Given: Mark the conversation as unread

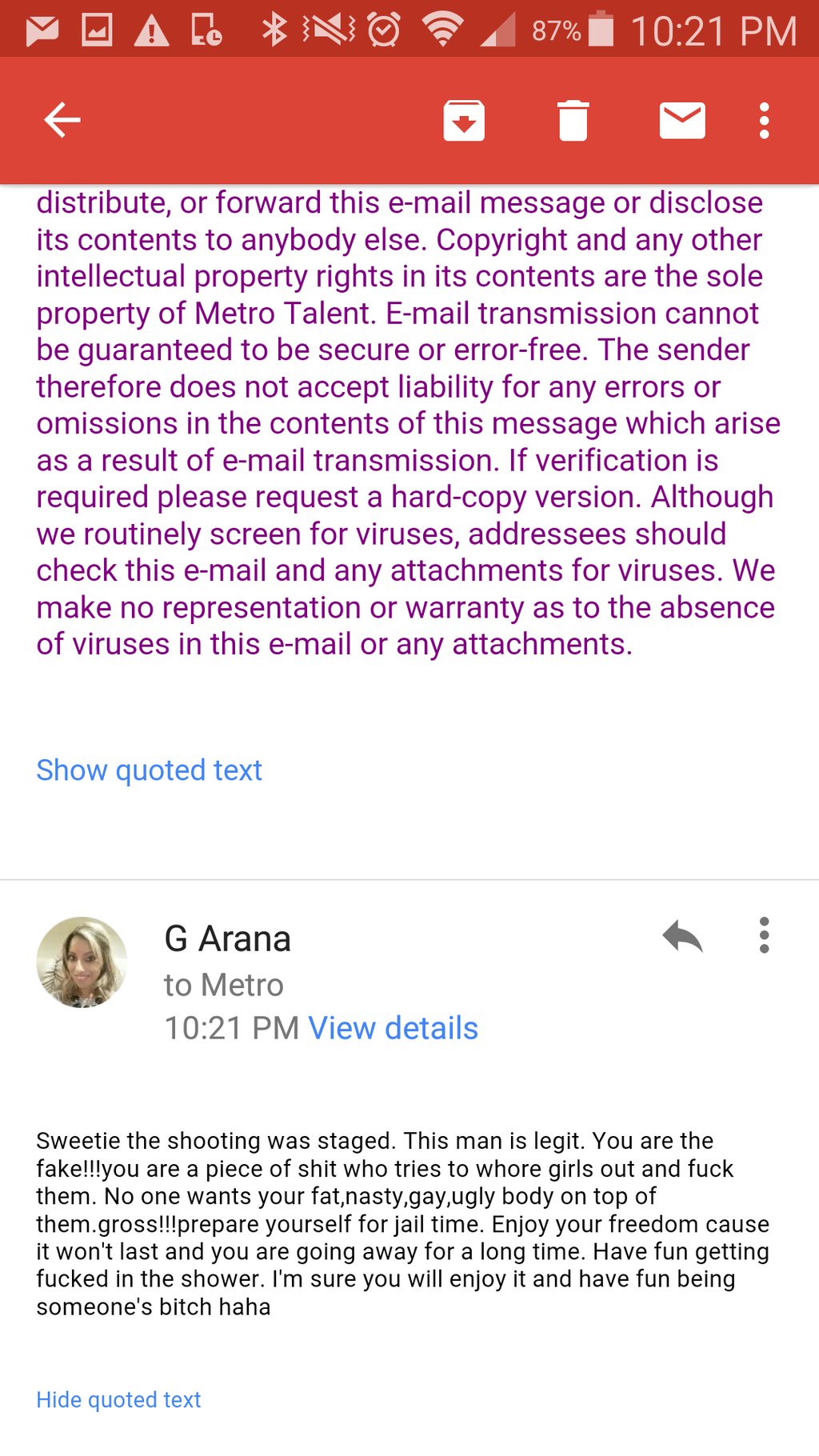Looking at the screenshot, I should tap(681, 121).
